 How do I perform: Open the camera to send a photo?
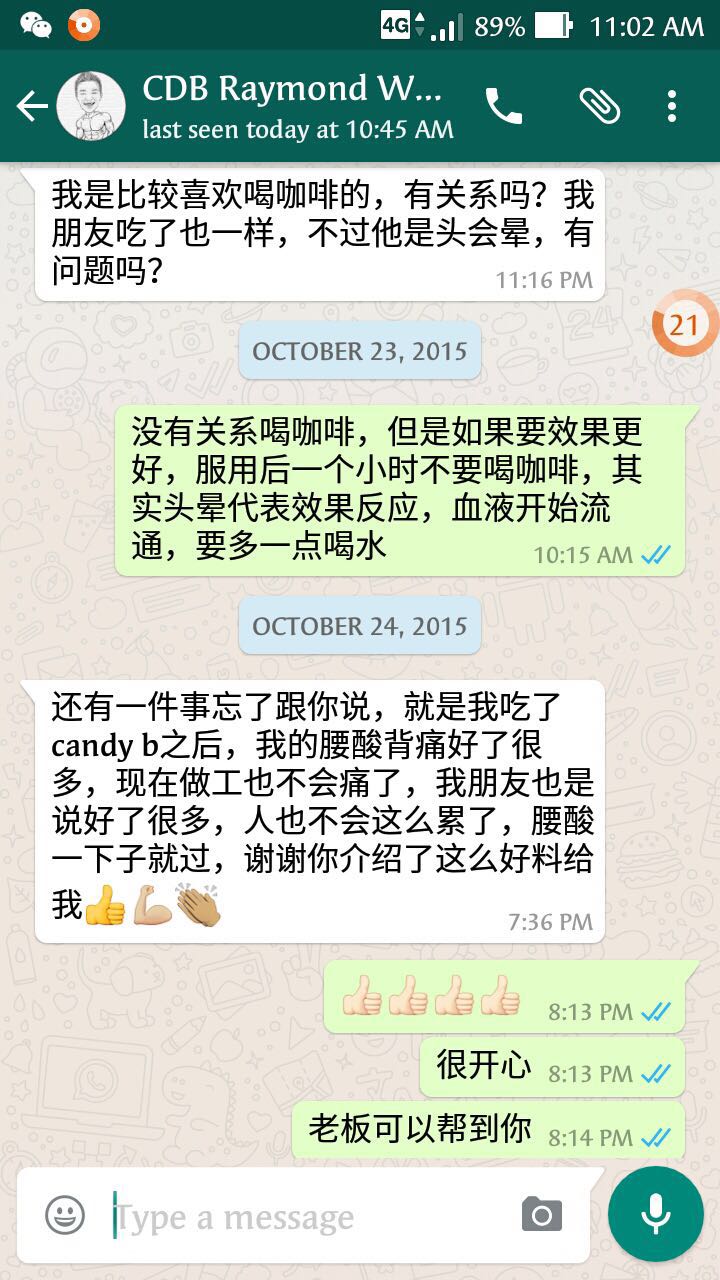541,1216
